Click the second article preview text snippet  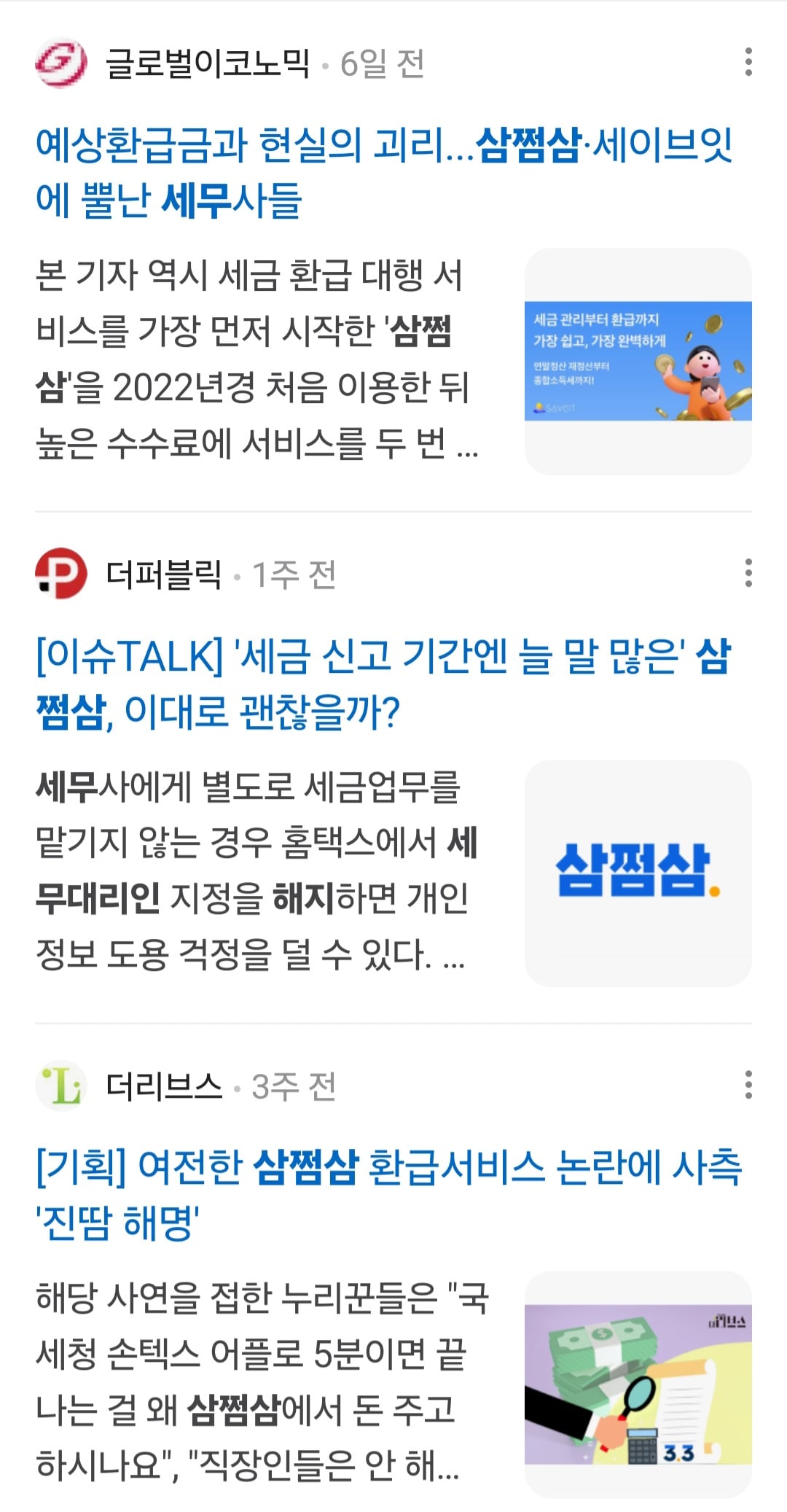255,874
